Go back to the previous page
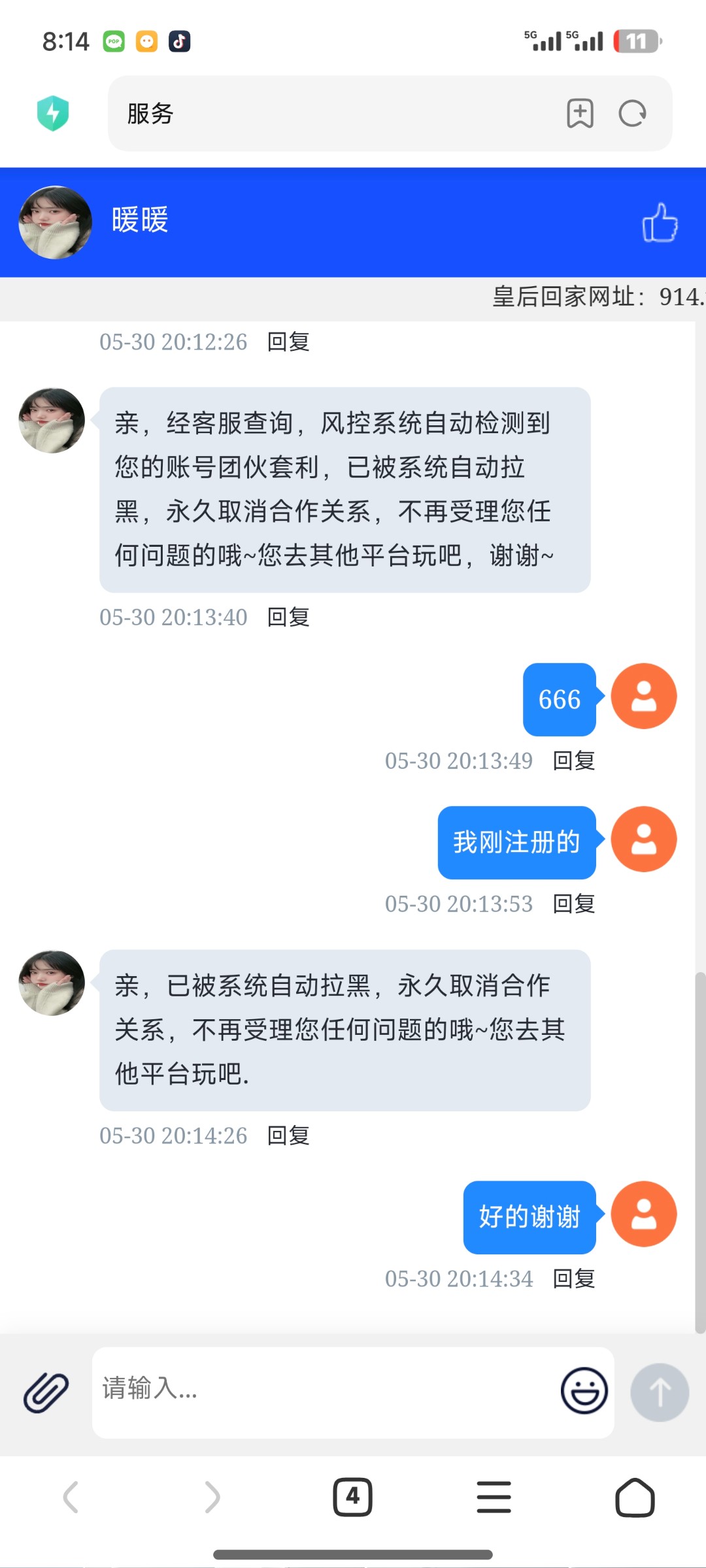The height and width of the screenshot is (1568, 706). click(x=71, y=1497)
